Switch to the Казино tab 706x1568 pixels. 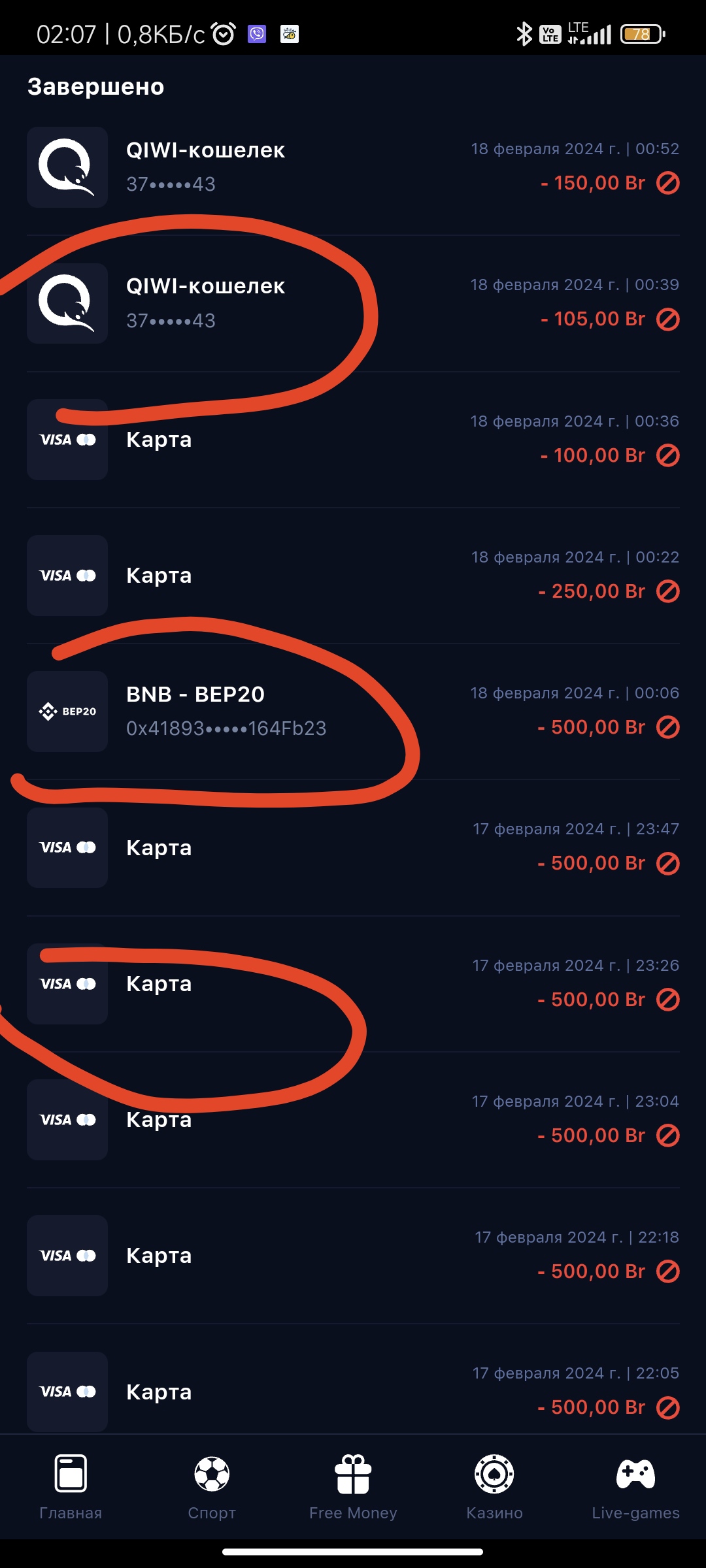coord(494,1484)
